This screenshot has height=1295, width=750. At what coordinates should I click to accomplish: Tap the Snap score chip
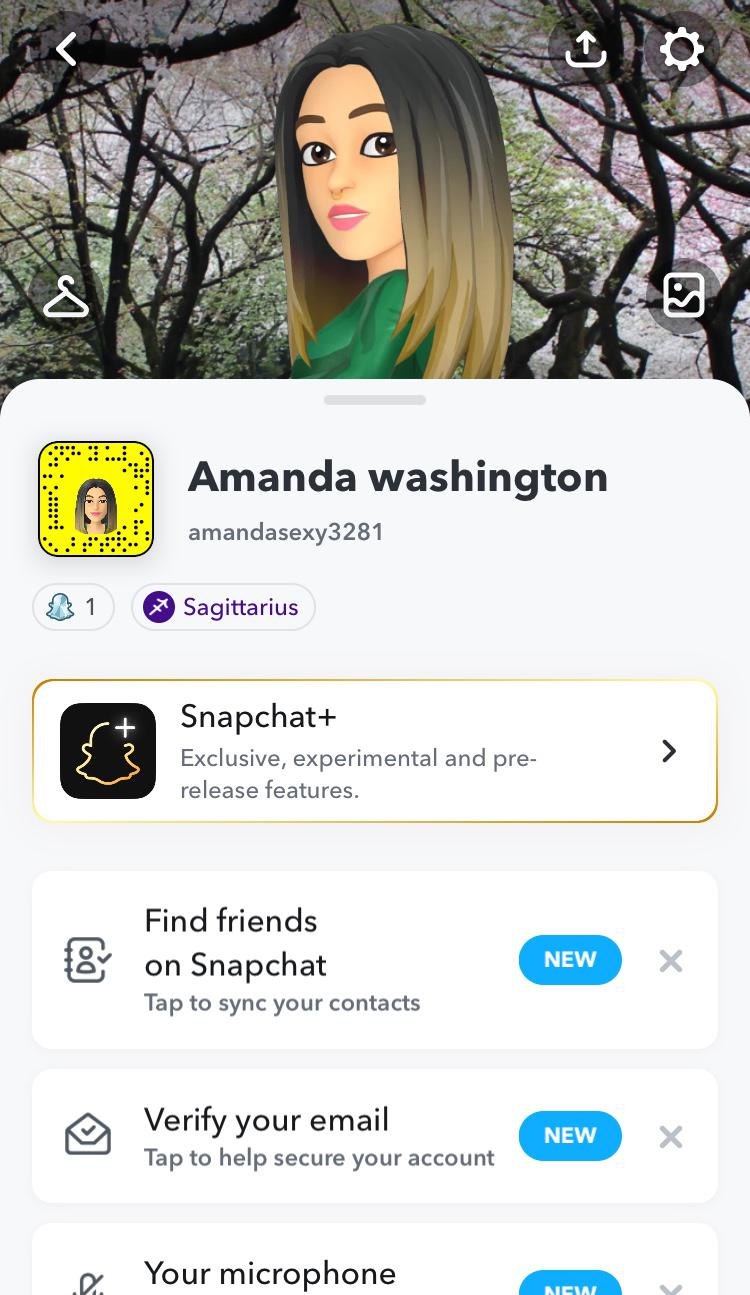[74, 607]
